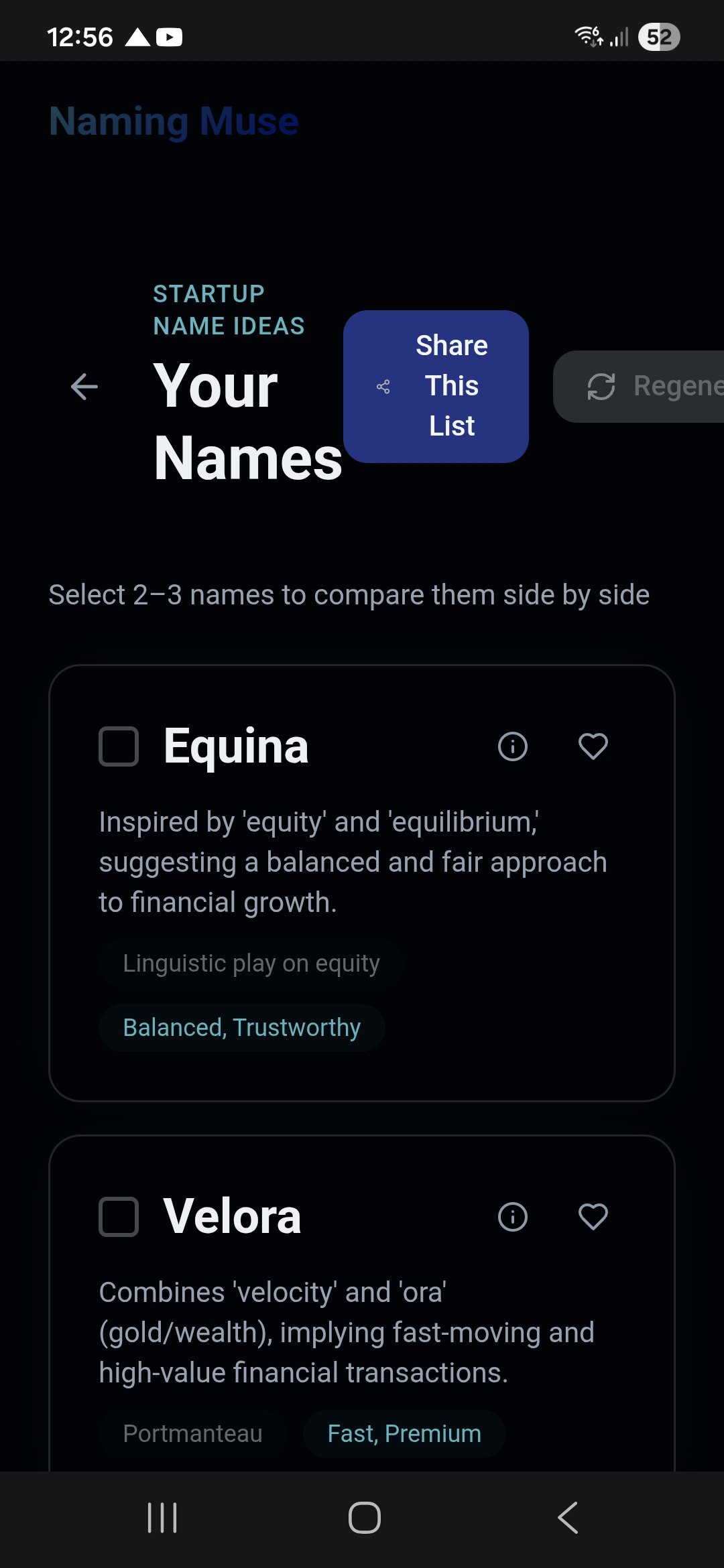Tap the 'Portmanteau' tag on Velora
The width and height of the screenshot is (724, 1568).
tap(192, 1433)
